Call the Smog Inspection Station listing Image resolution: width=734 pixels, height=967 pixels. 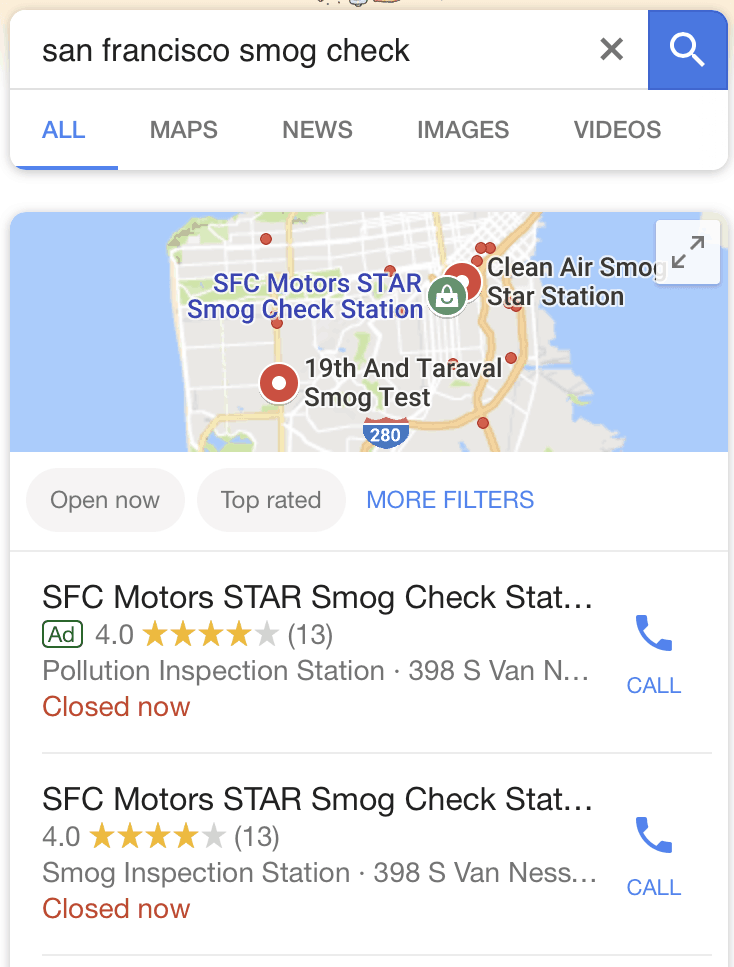pos(654,855)
